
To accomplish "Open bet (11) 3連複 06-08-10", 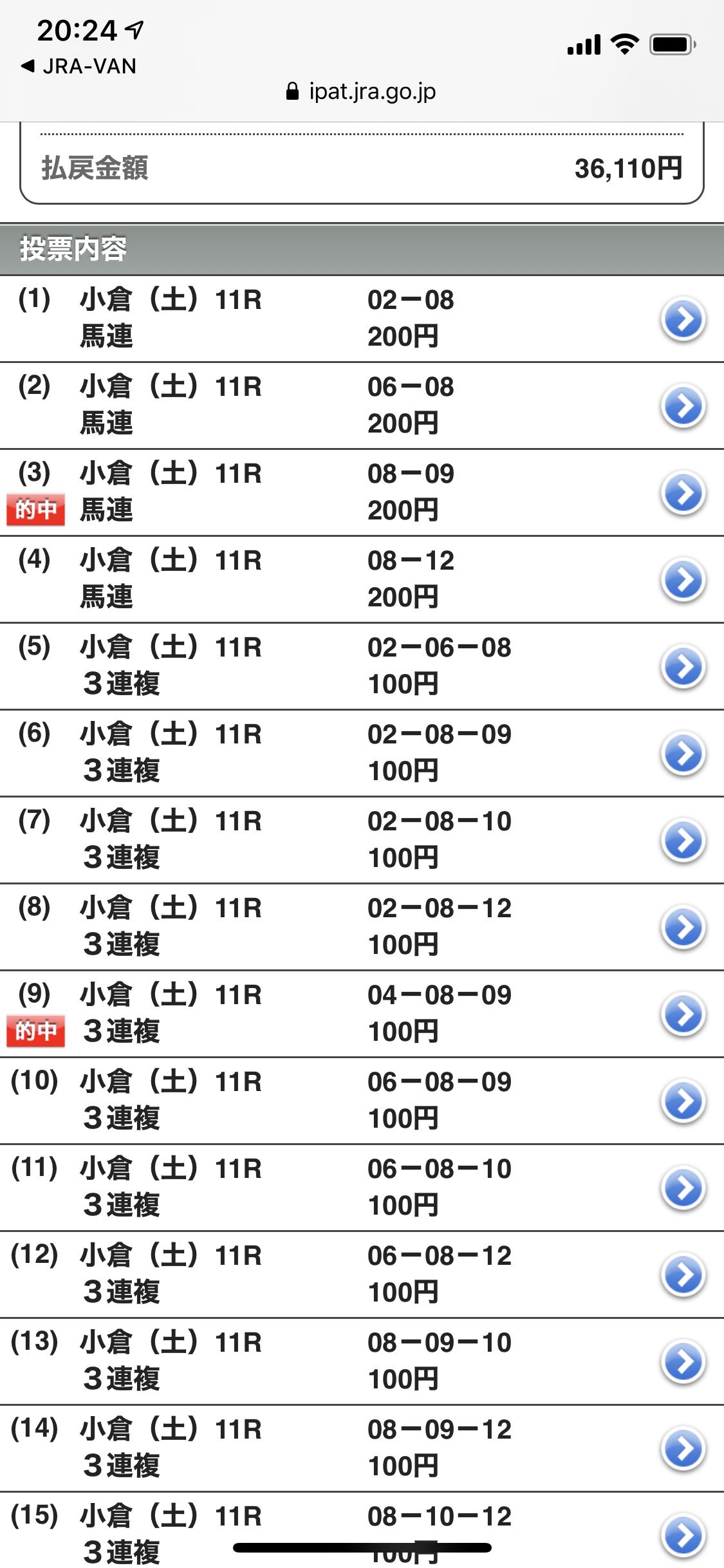I will point(683,1188).
